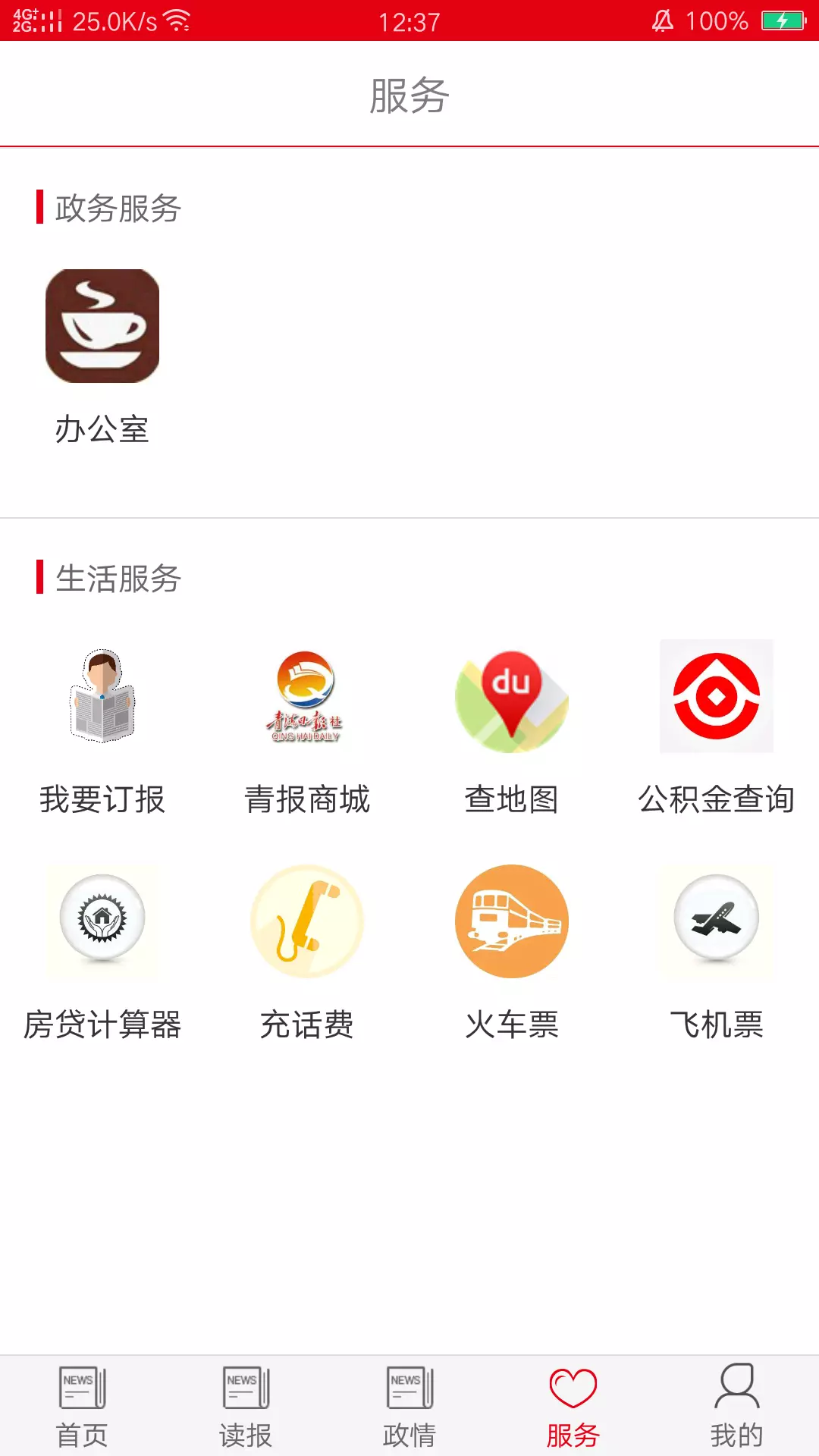Click the 政务服务 section header
This screenshot has width=819, height=1456.
click(x=117, y=211)
